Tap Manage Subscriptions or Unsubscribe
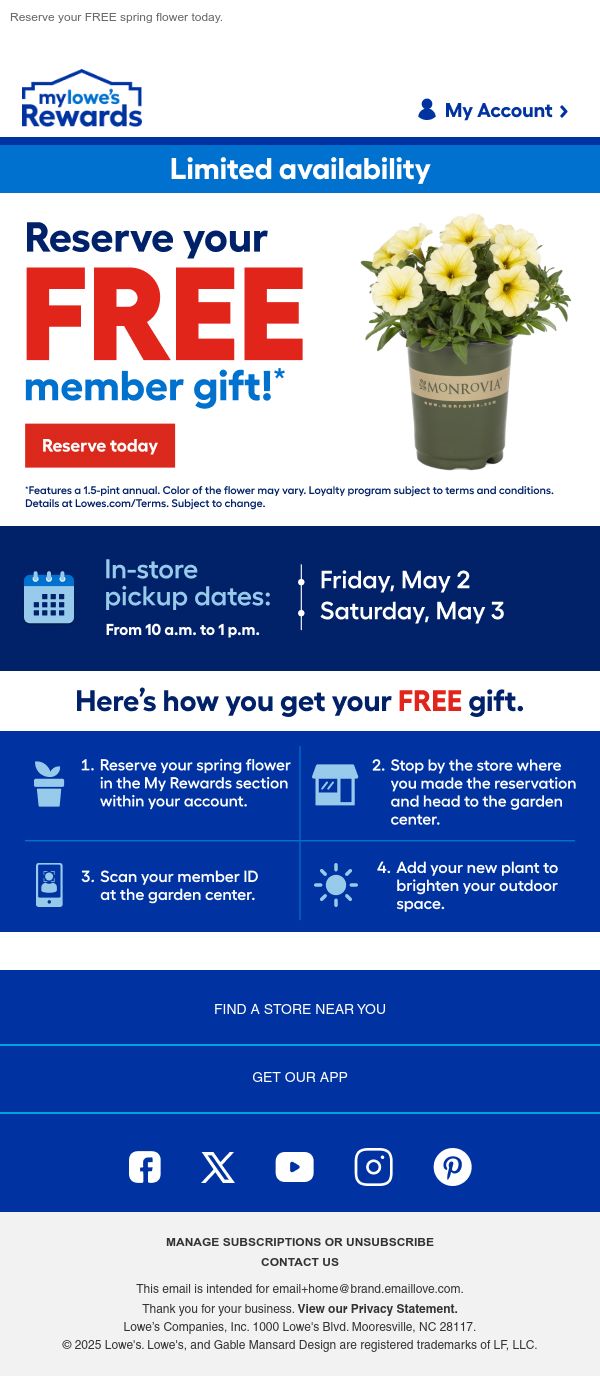Viewport: 600px width, 1394px height. [x=300, y=1242]
